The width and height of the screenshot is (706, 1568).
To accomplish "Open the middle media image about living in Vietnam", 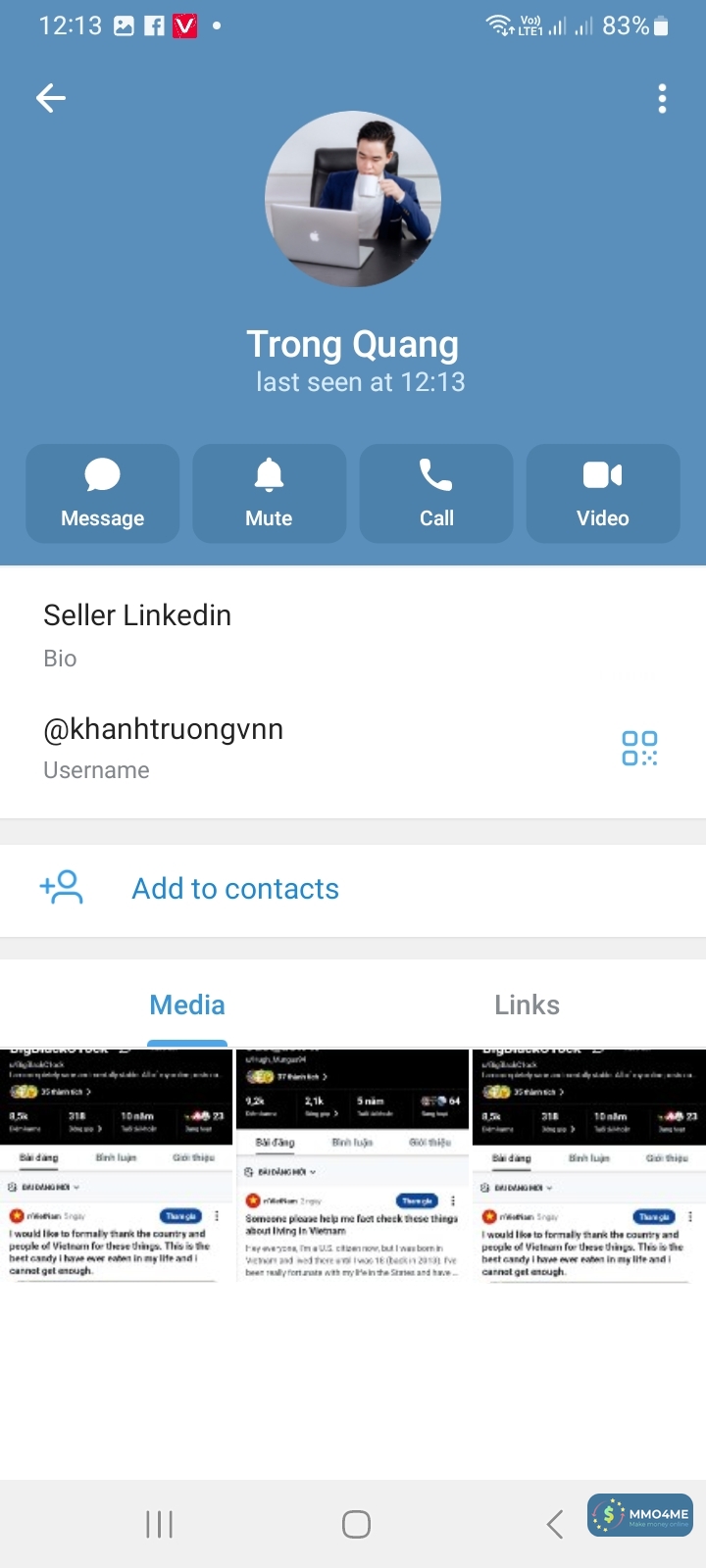I will pyautogui.click(x=353, y=1164).
